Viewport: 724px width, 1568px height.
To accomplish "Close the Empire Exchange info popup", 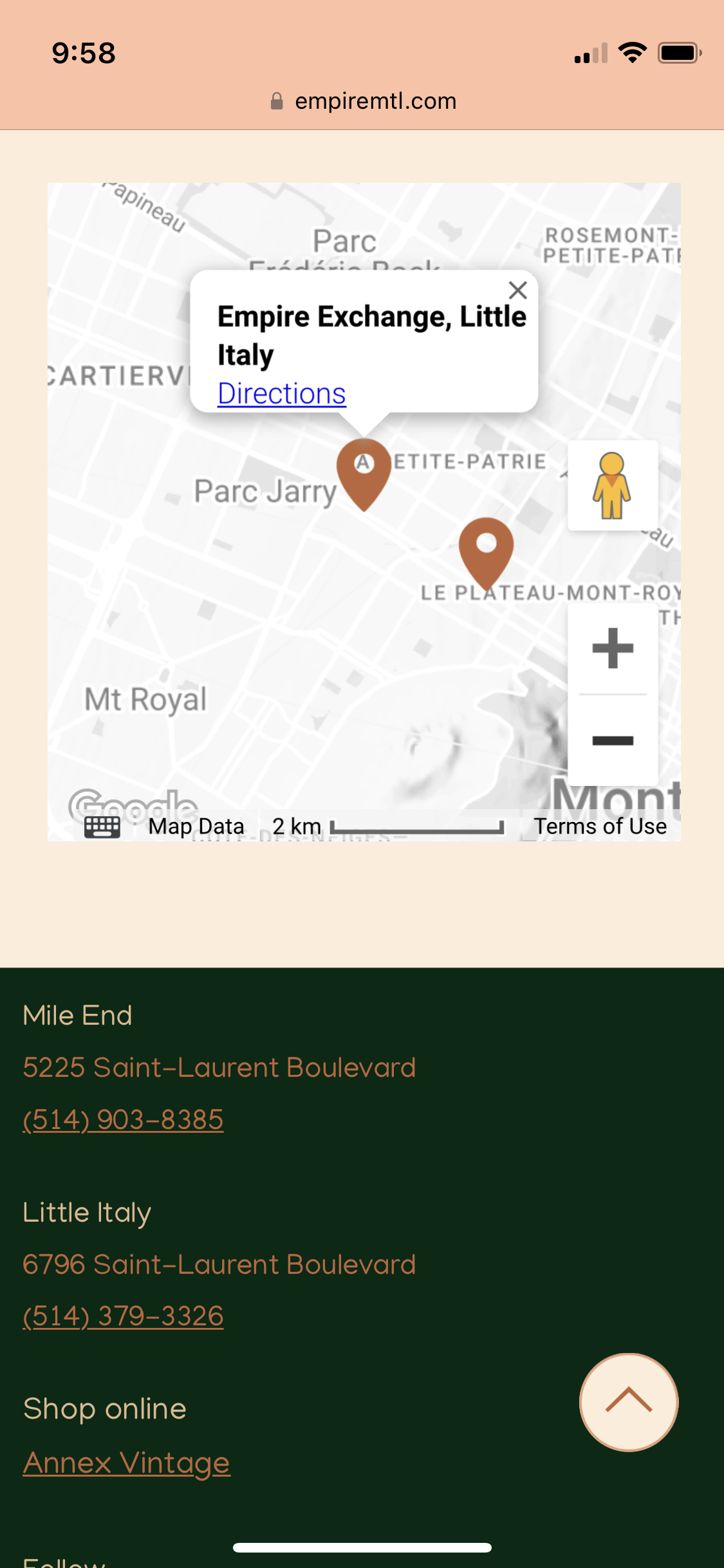I will tap(517, 290).
